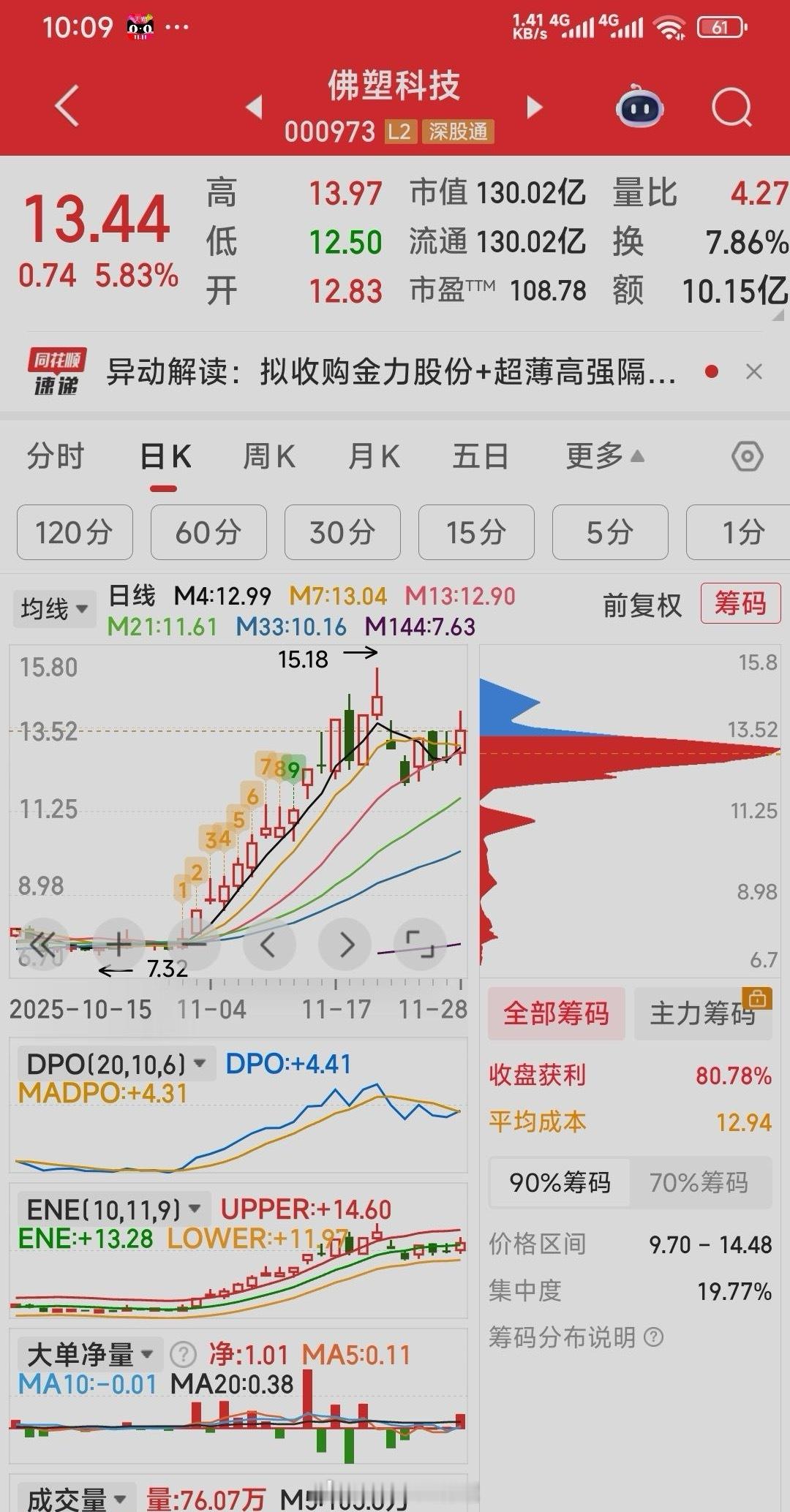Select the 70%筹码 segment
The image size is (790, 1512).
[699, 1182]
